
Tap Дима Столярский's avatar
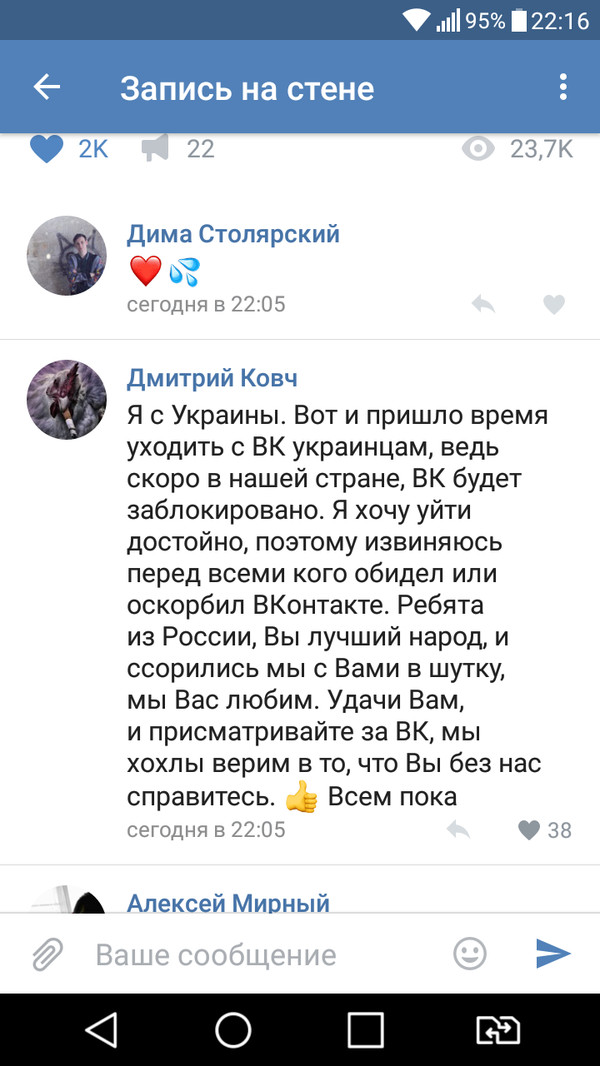66,255
